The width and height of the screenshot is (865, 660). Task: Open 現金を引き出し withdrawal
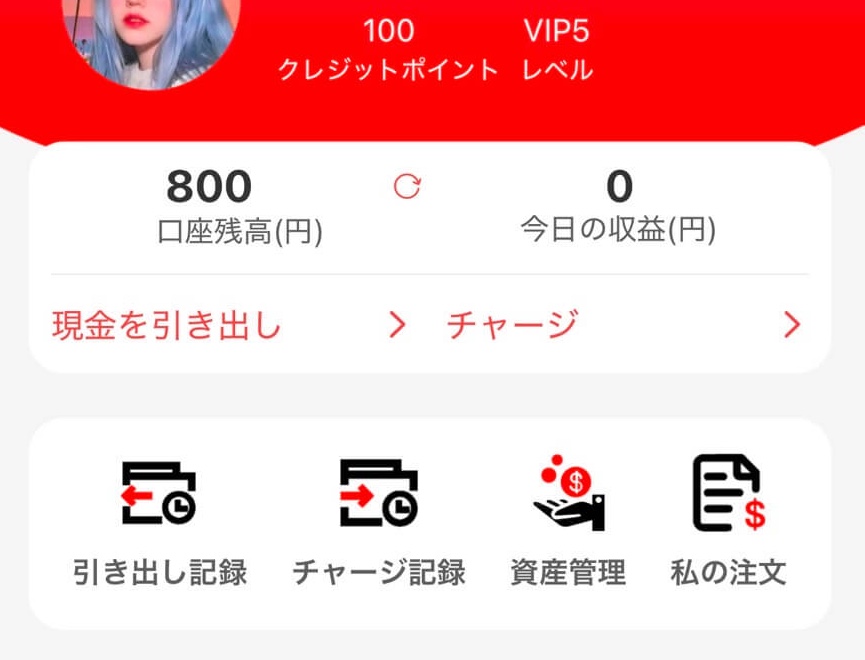(x=228, y=325)
